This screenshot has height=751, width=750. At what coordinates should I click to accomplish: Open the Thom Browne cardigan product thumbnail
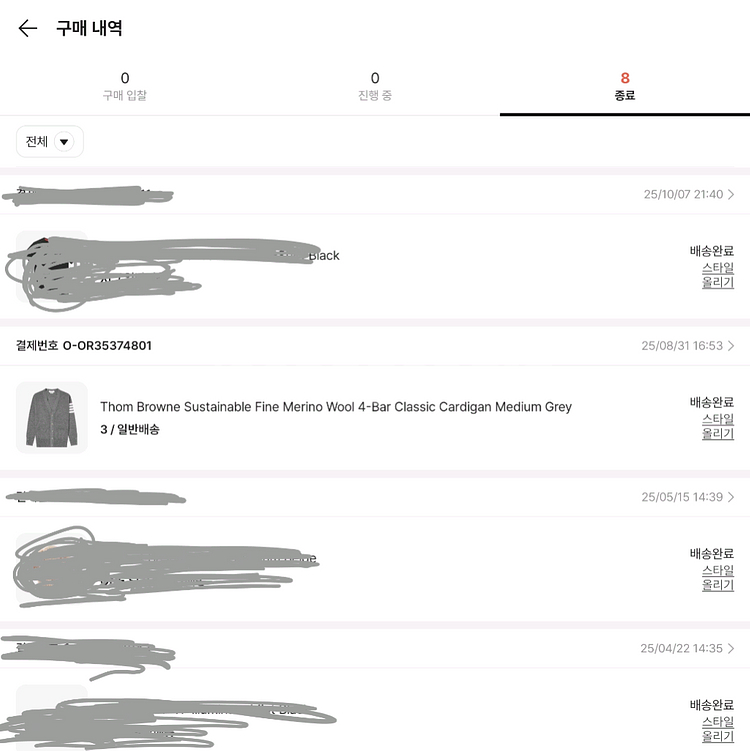[51, 417]
